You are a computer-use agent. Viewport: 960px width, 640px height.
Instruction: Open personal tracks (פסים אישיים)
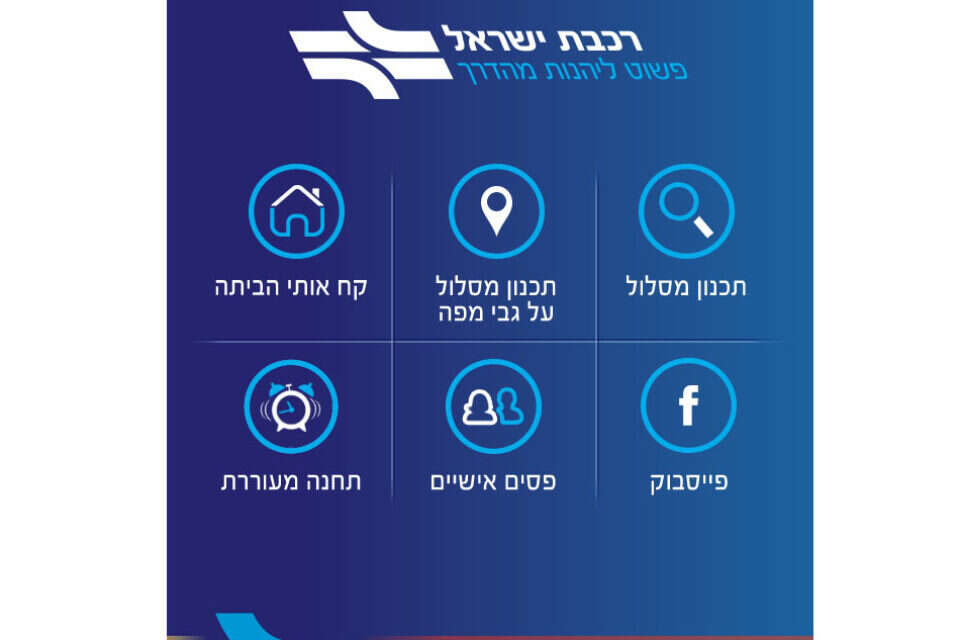493,406
